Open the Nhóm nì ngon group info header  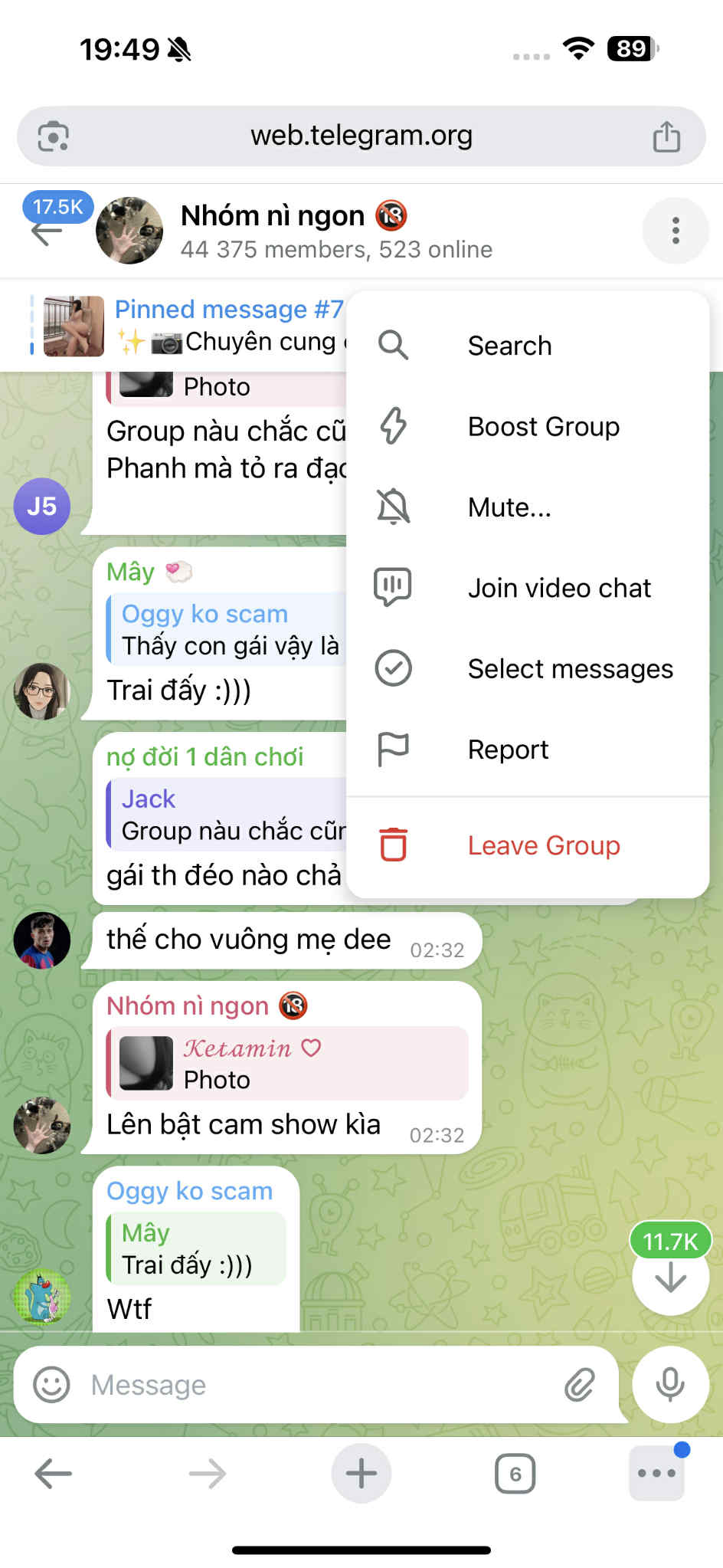[335, 231]
